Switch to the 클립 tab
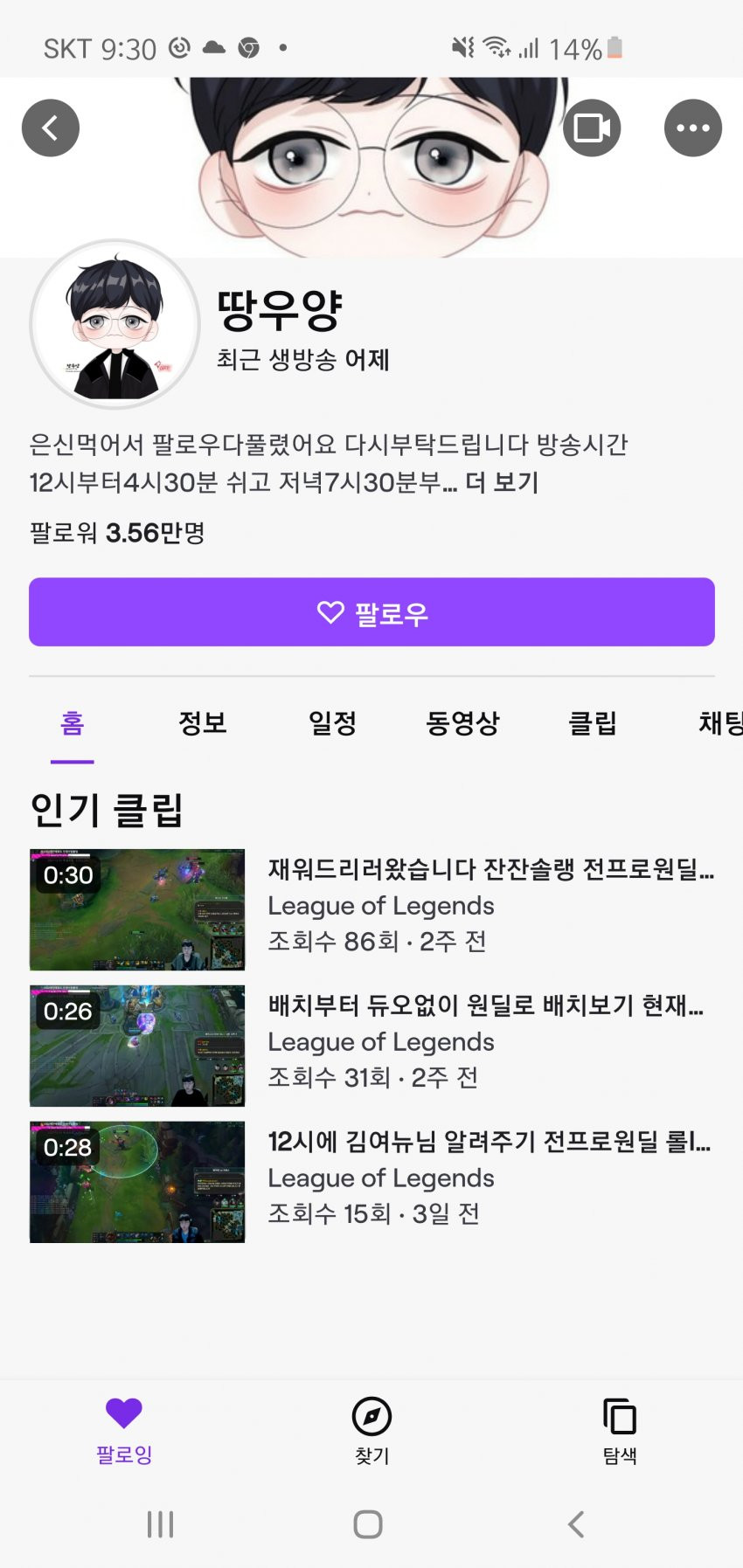The width and height of the screenshot is (743, 1568). click(x=593, y=723)
